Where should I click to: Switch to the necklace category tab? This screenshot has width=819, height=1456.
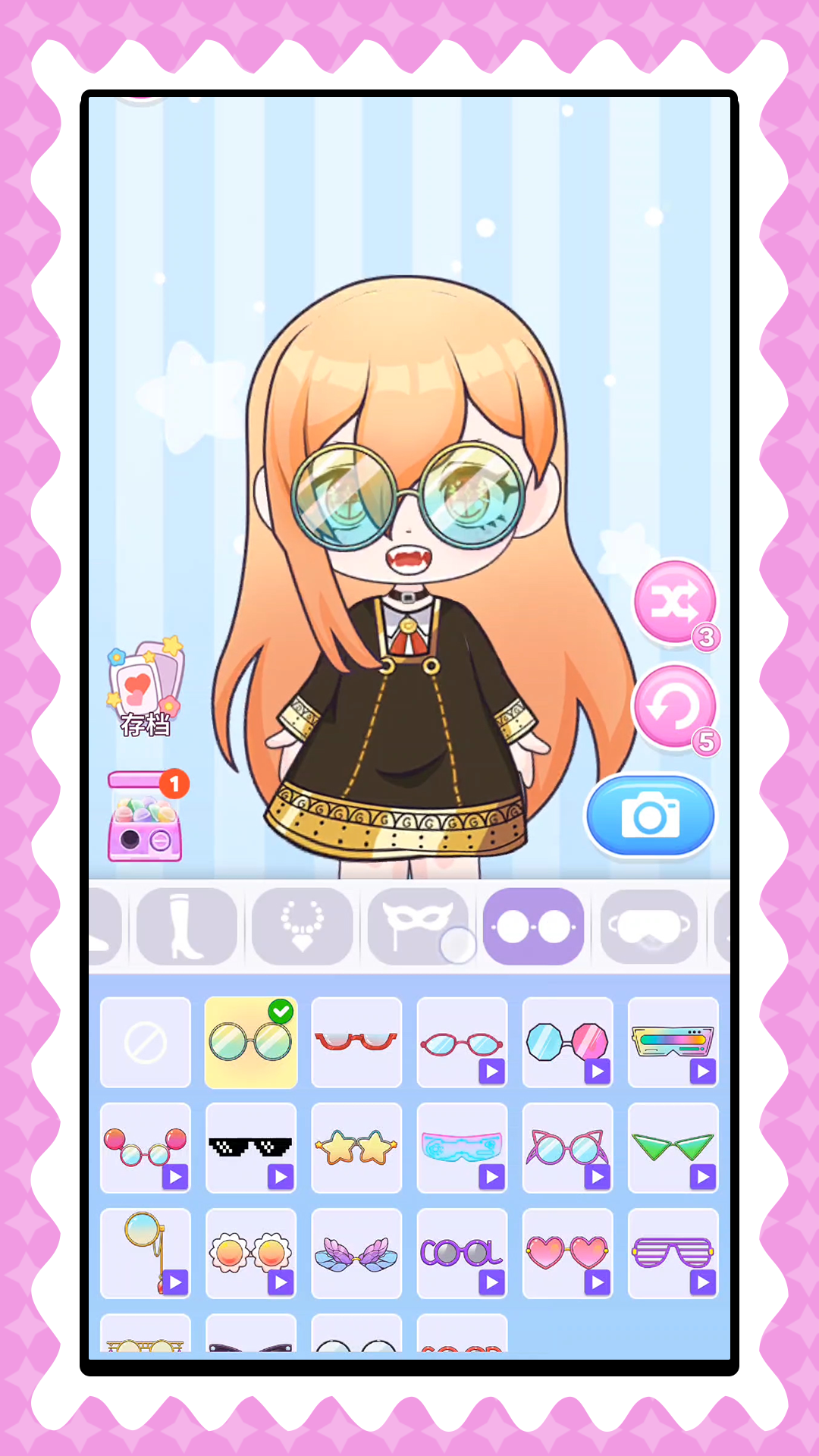(x=302, y=926)
